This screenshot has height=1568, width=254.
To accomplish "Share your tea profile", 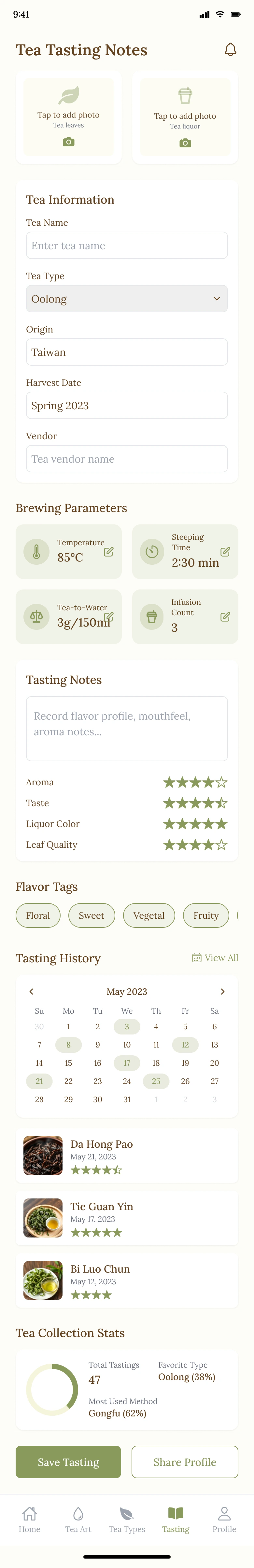I will (185, 1462).
